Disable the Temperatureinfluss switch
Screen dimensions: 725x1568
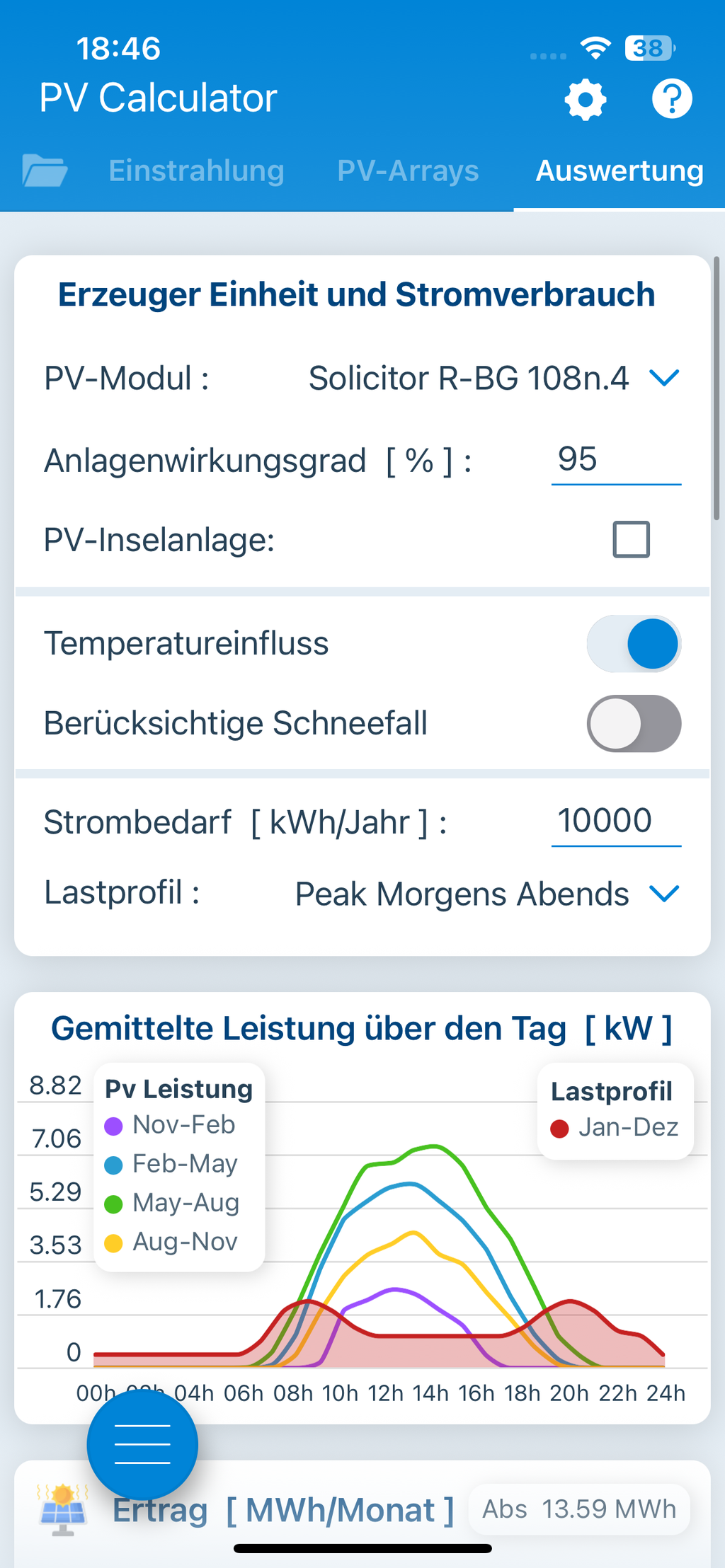pyautogui.click(x=633, y=644)
